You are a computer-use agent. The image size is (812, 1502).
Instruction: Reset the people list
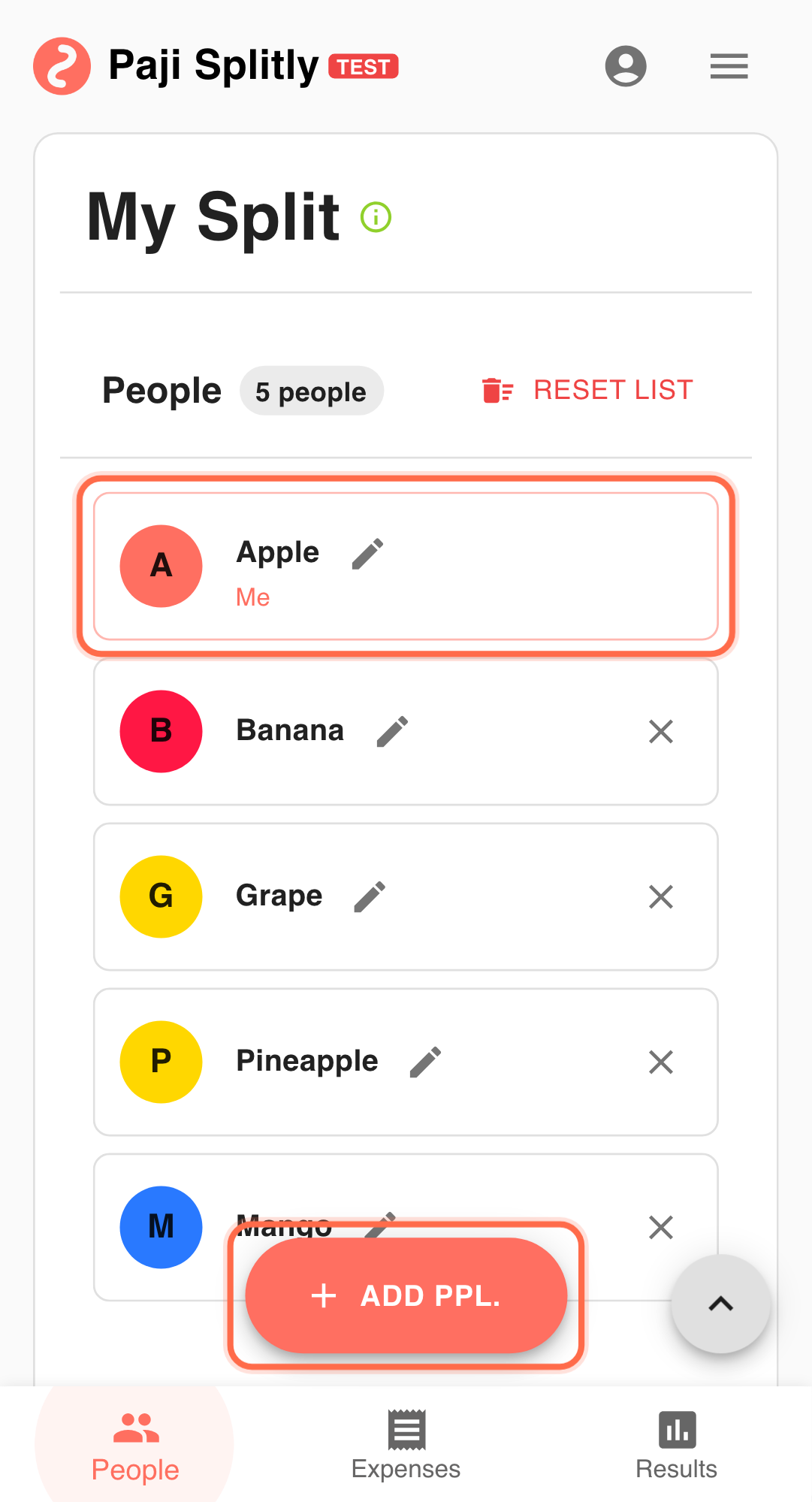pyautogui.click(x=587, y=391)
